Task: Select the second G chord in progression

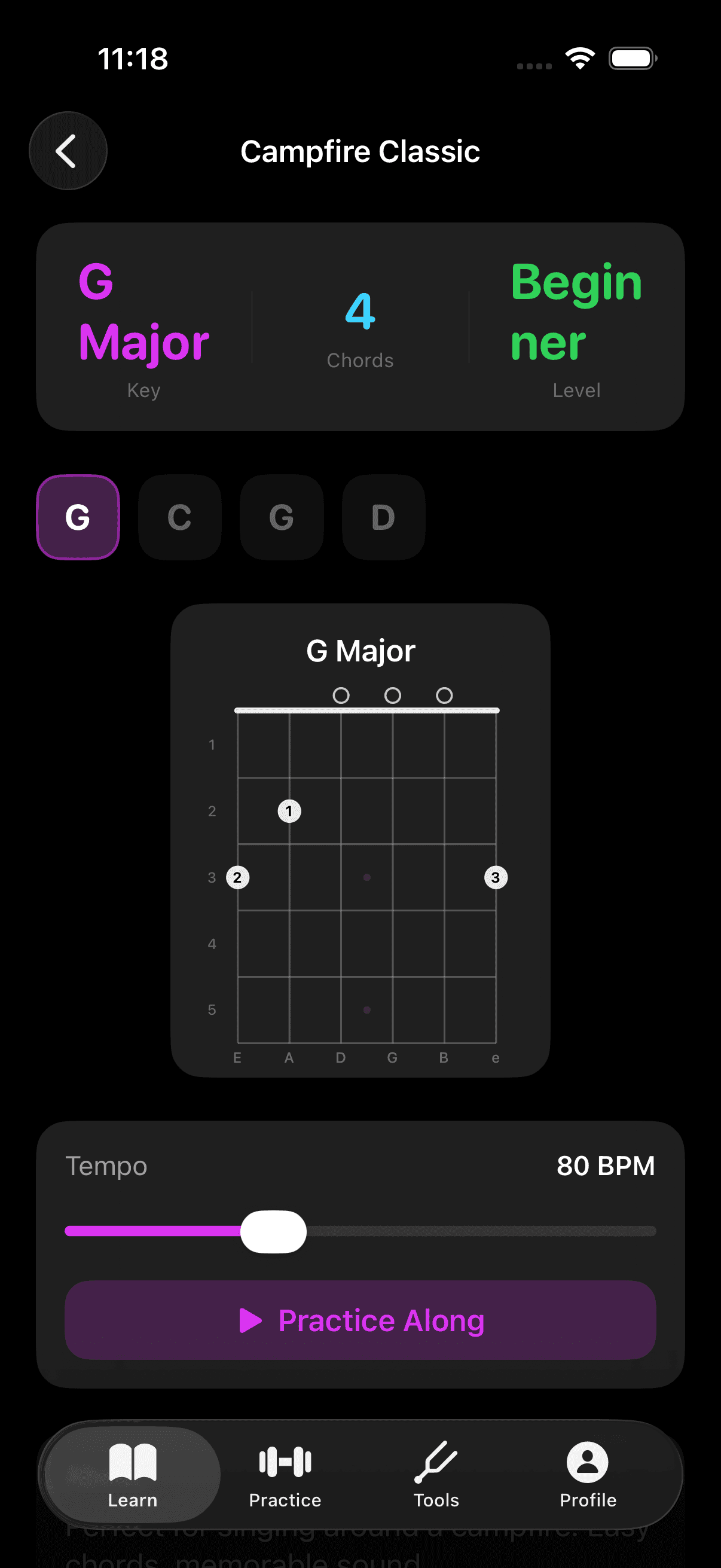Action: point(281,518)
